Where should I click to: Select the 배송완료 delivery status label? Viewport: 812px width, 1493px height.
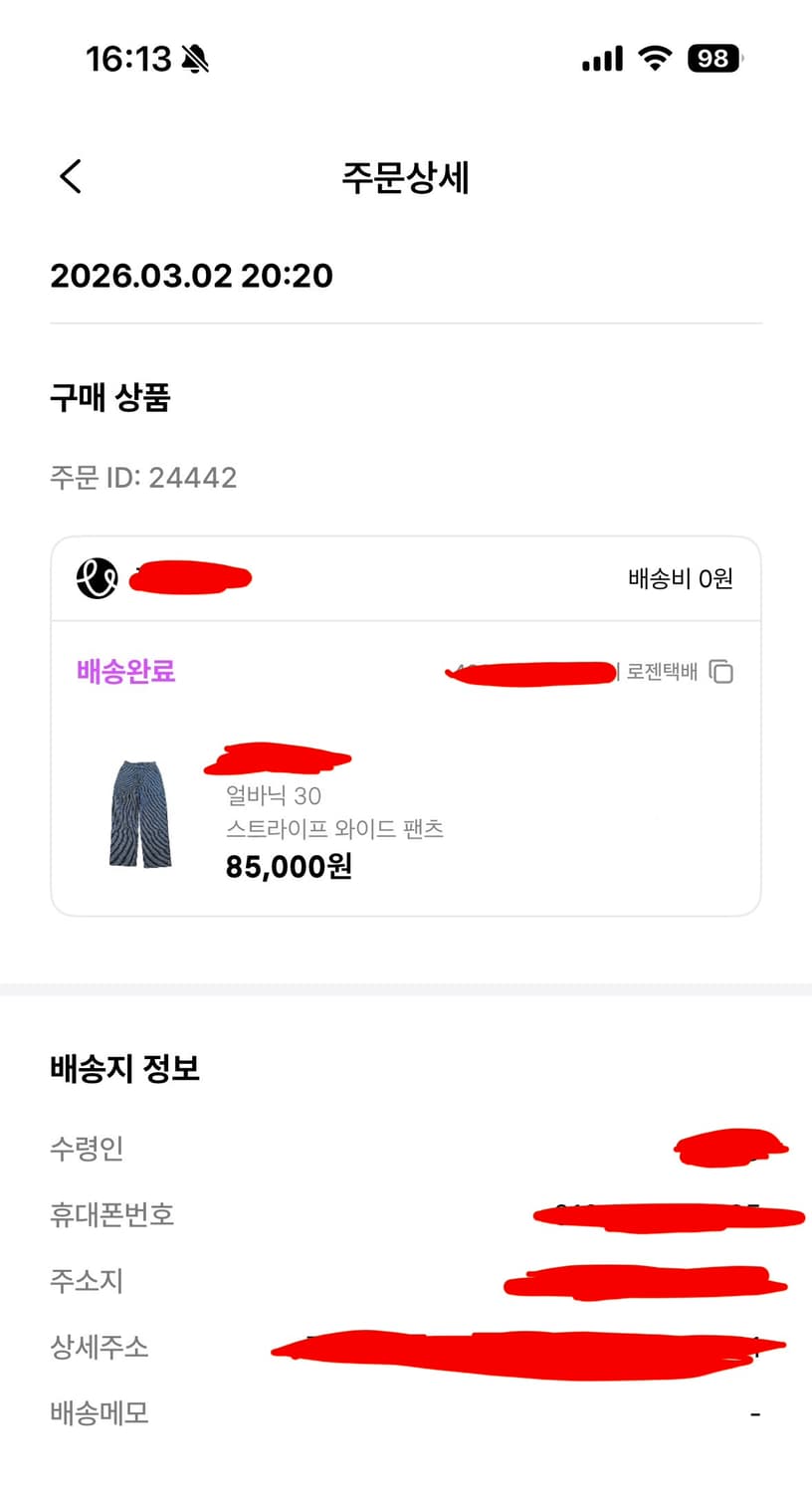coord(125,672)
